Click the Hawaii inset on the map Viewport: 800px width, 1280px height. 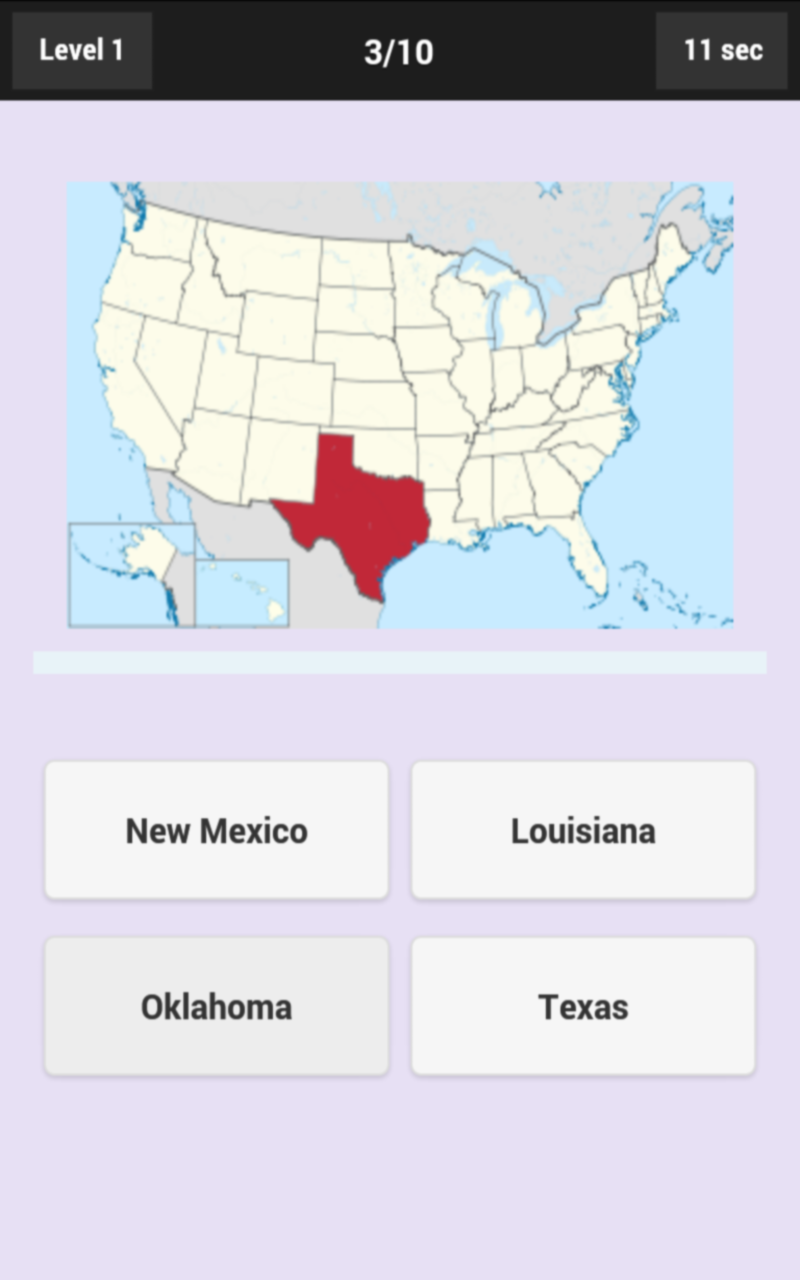pos(245,590)
